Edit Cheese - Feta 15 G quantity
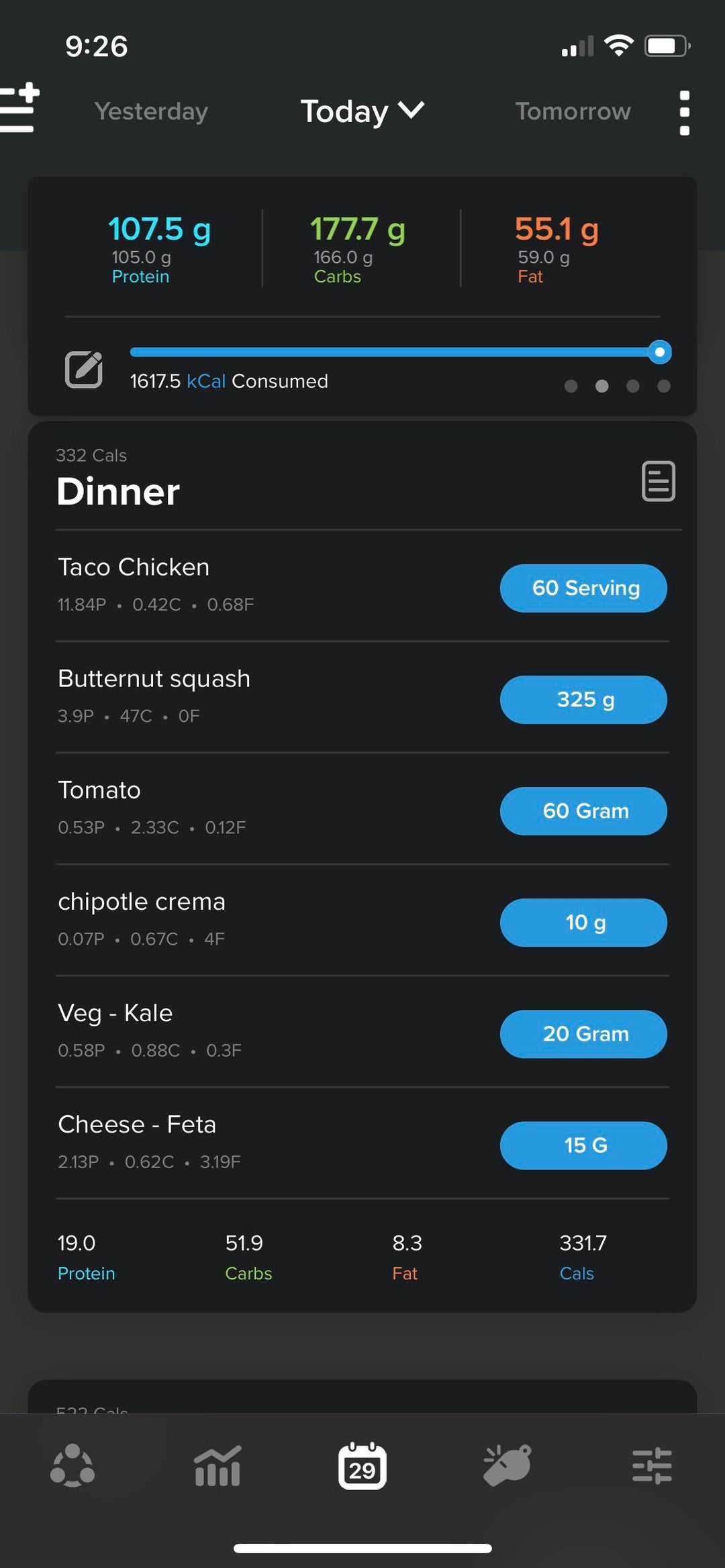This screenshot has width=725, height=1568. pos(583,1145)
